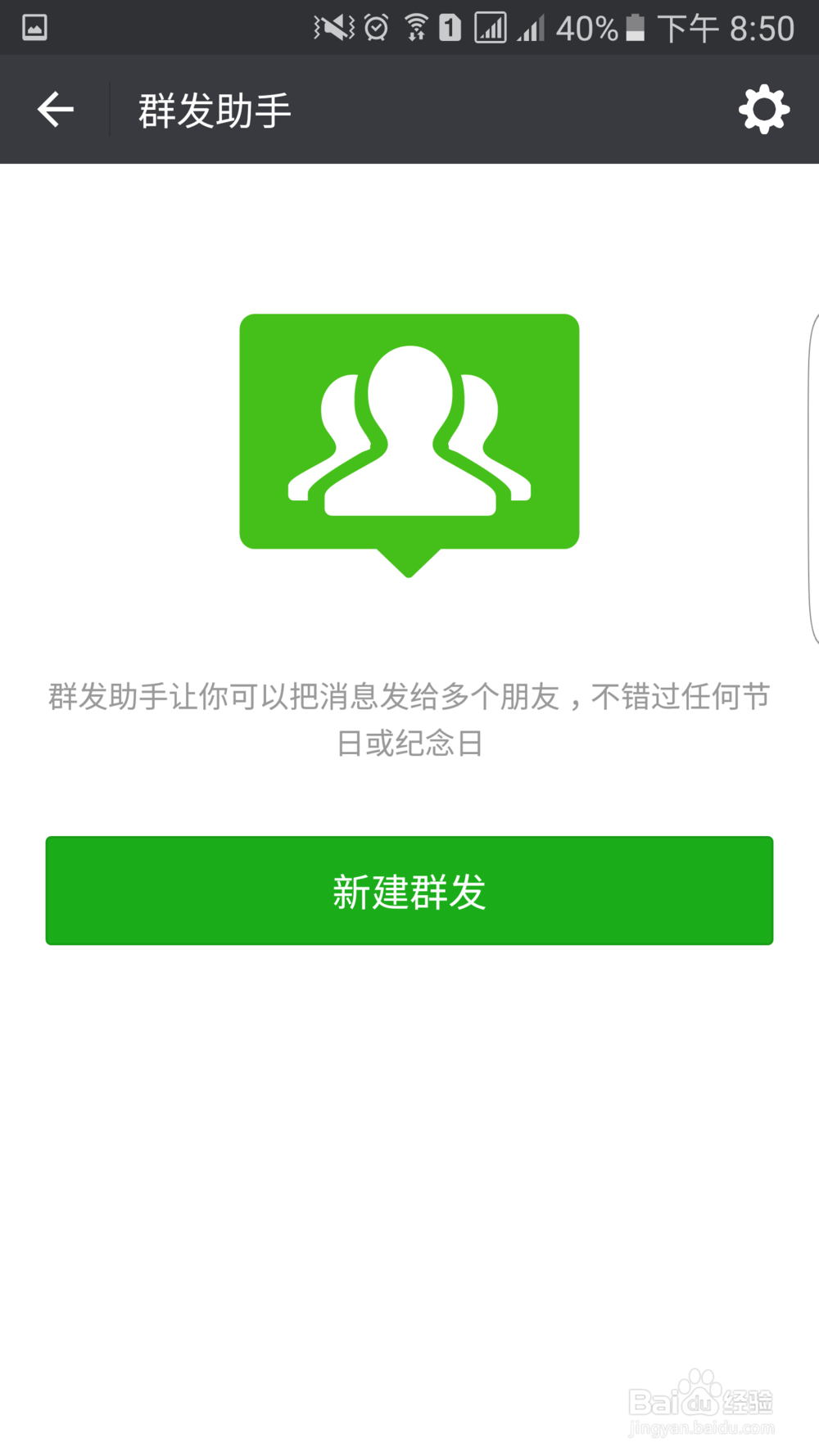Tap the back arrow to leave 群发助手
Viewport: 819px width, 1456px height.
point(54,109)
